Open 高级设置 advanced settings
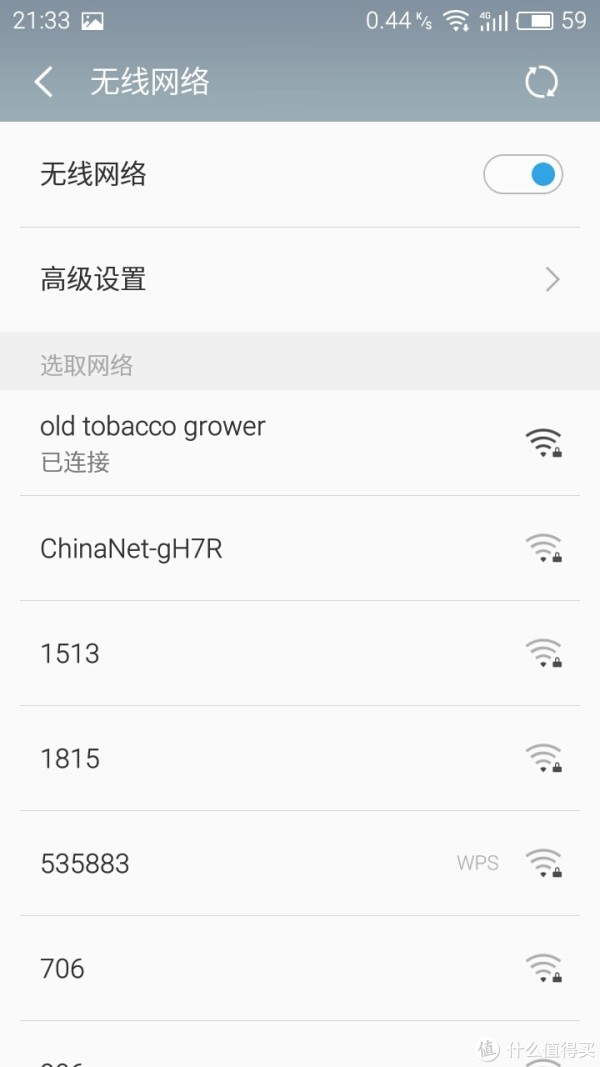This screenshot has width=600, height=1067. coord(300,280)
